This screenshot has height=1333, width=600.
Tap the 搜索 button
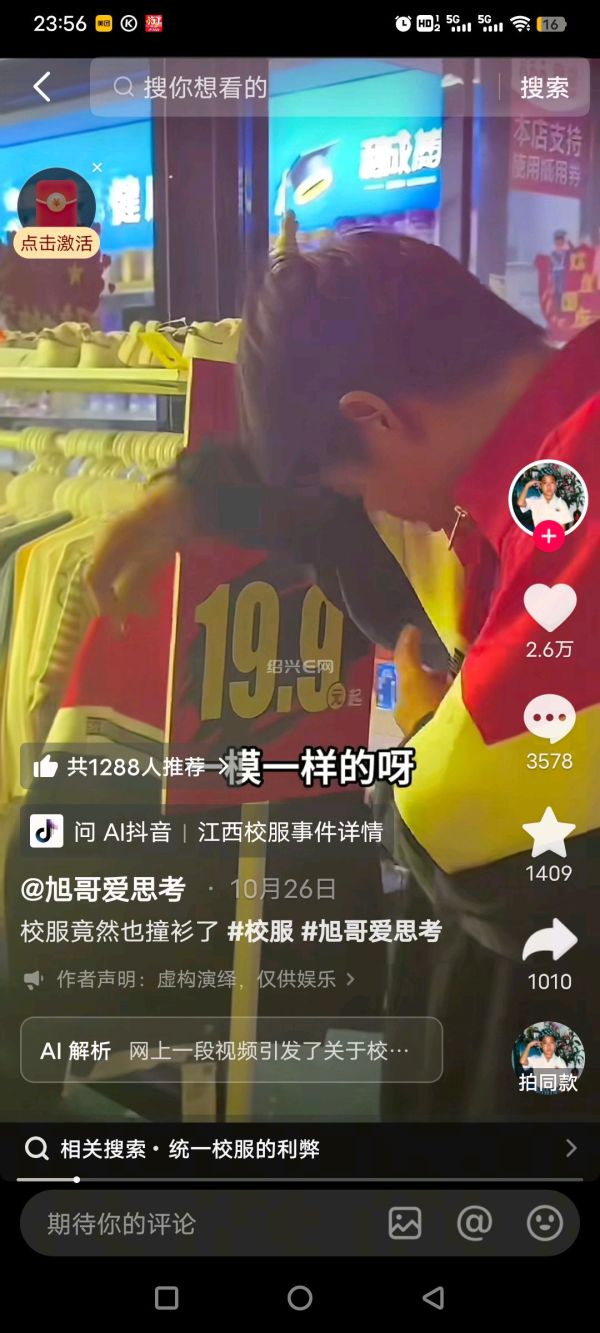(x=544, y=88)
